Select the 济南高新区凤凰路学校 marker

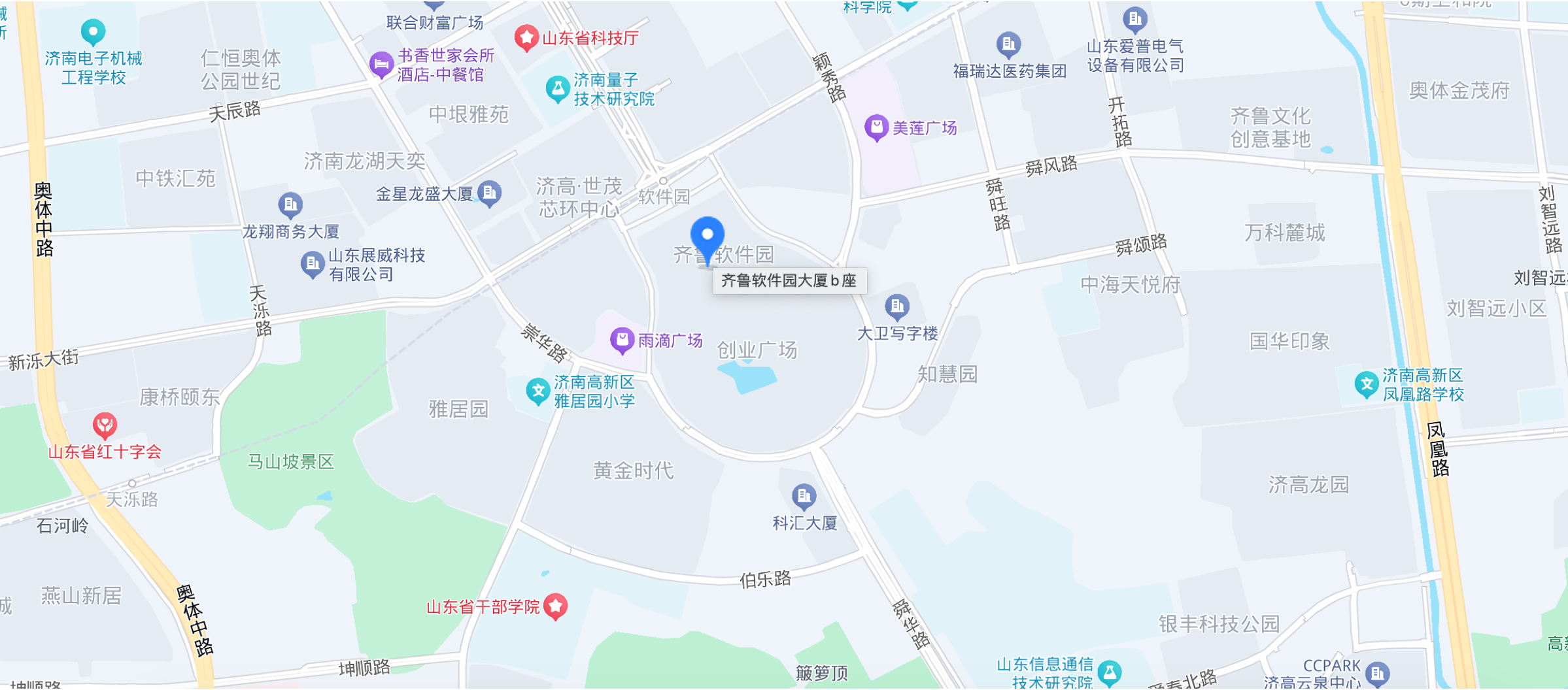click(x=1366, y=384)
